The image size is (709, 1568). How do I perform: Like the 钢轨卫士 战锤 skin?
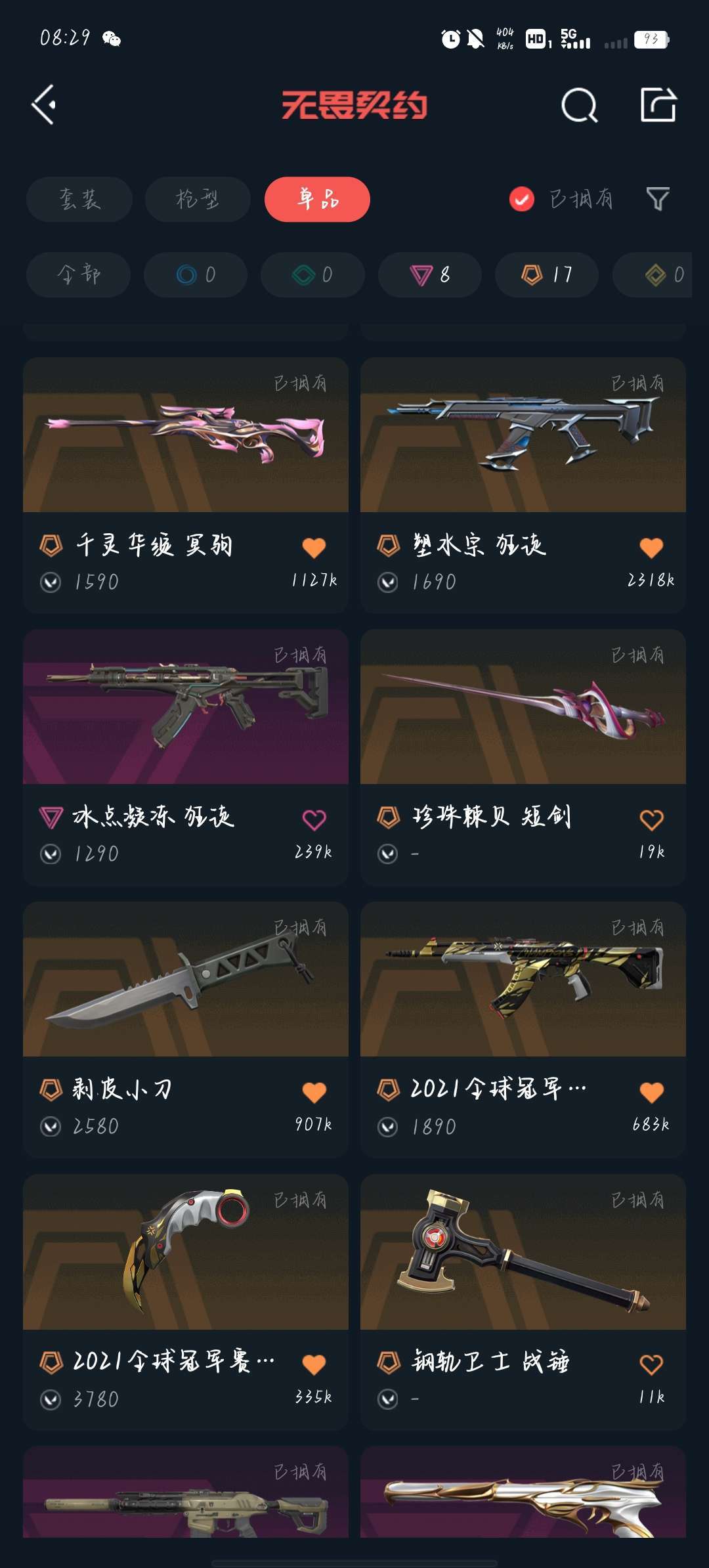(651, 1364)
